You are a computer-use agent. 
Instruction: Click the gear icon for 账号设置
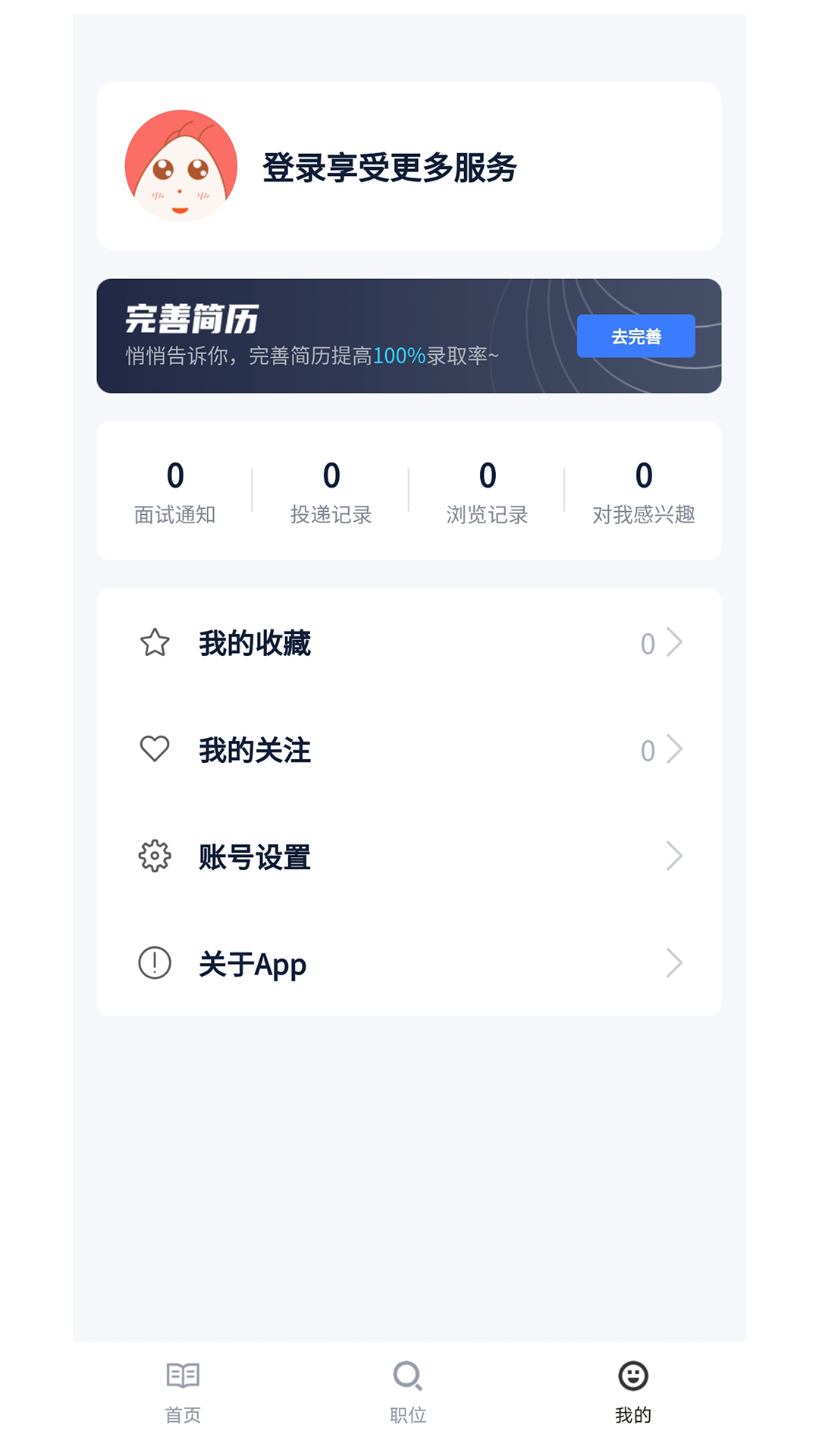(x=154, y=855)
